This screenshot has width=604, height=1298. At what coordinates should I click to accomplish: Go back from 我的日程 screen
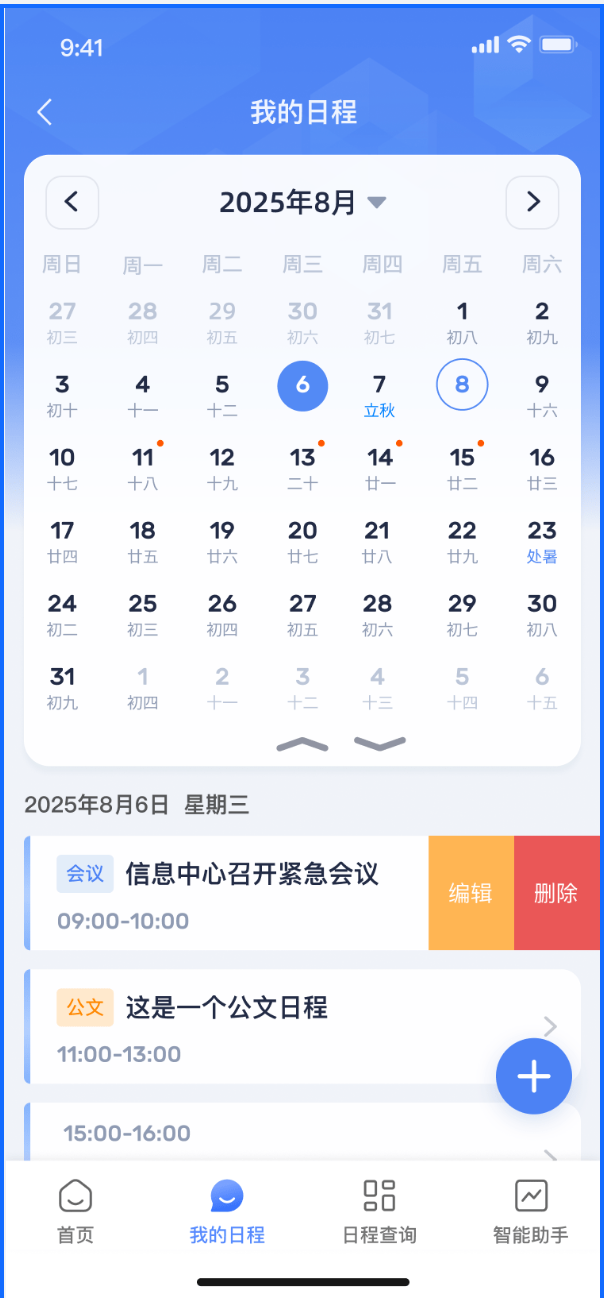(45, 112)
